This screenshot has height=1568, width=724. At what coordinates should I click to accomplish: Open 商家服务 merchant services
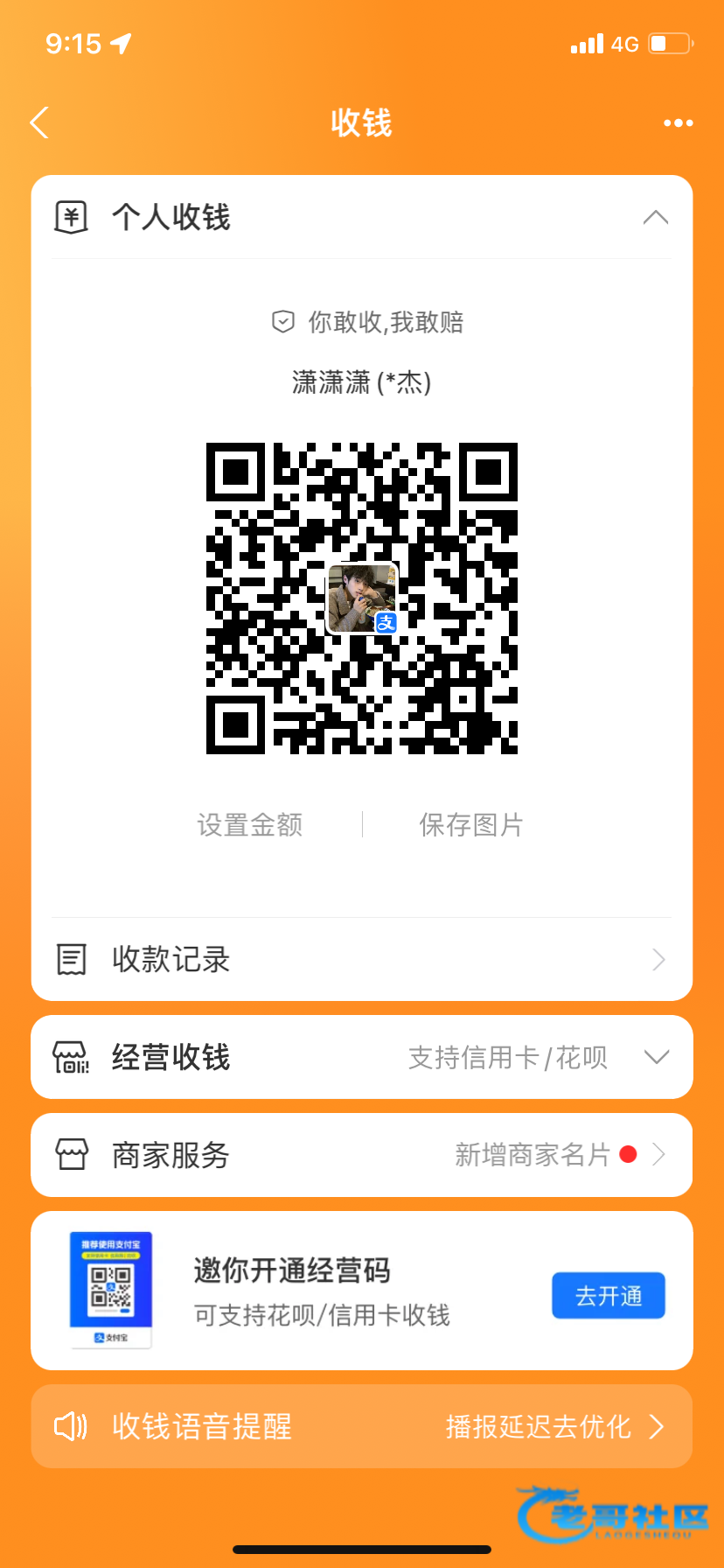coord(361,1155)
